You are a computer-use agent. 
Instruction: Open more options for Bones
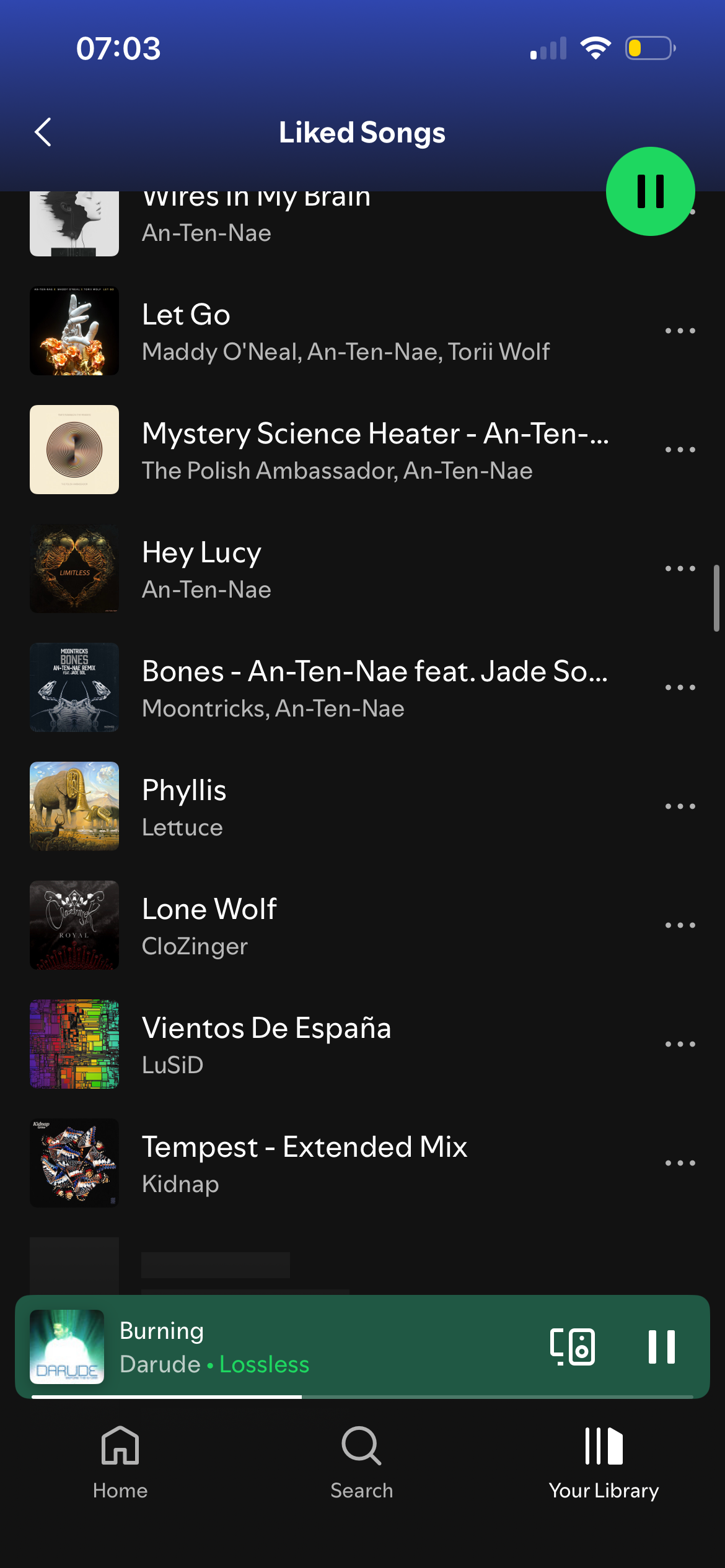(680, 688)
